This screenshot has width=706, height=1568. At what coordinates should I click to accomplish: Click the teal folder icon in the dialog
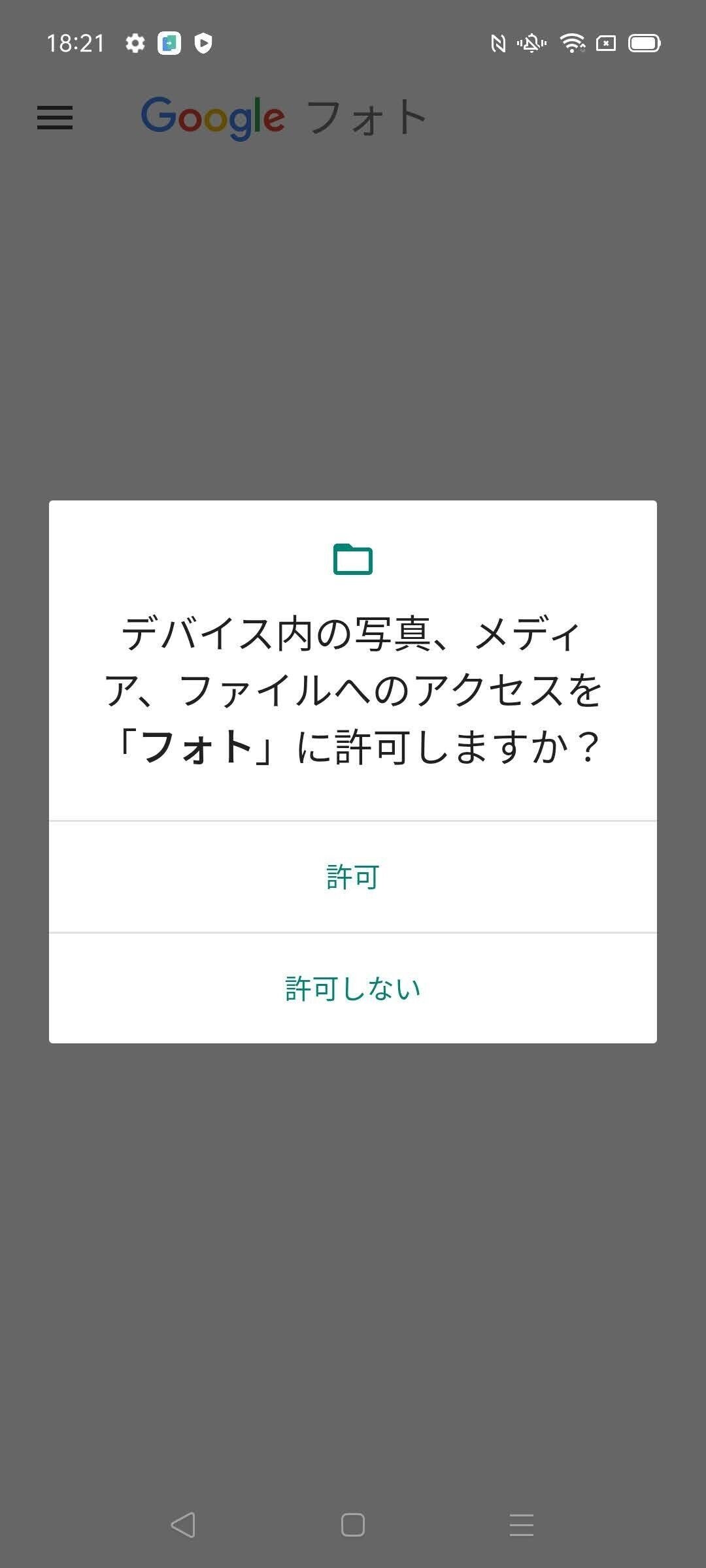coord(352,559)
